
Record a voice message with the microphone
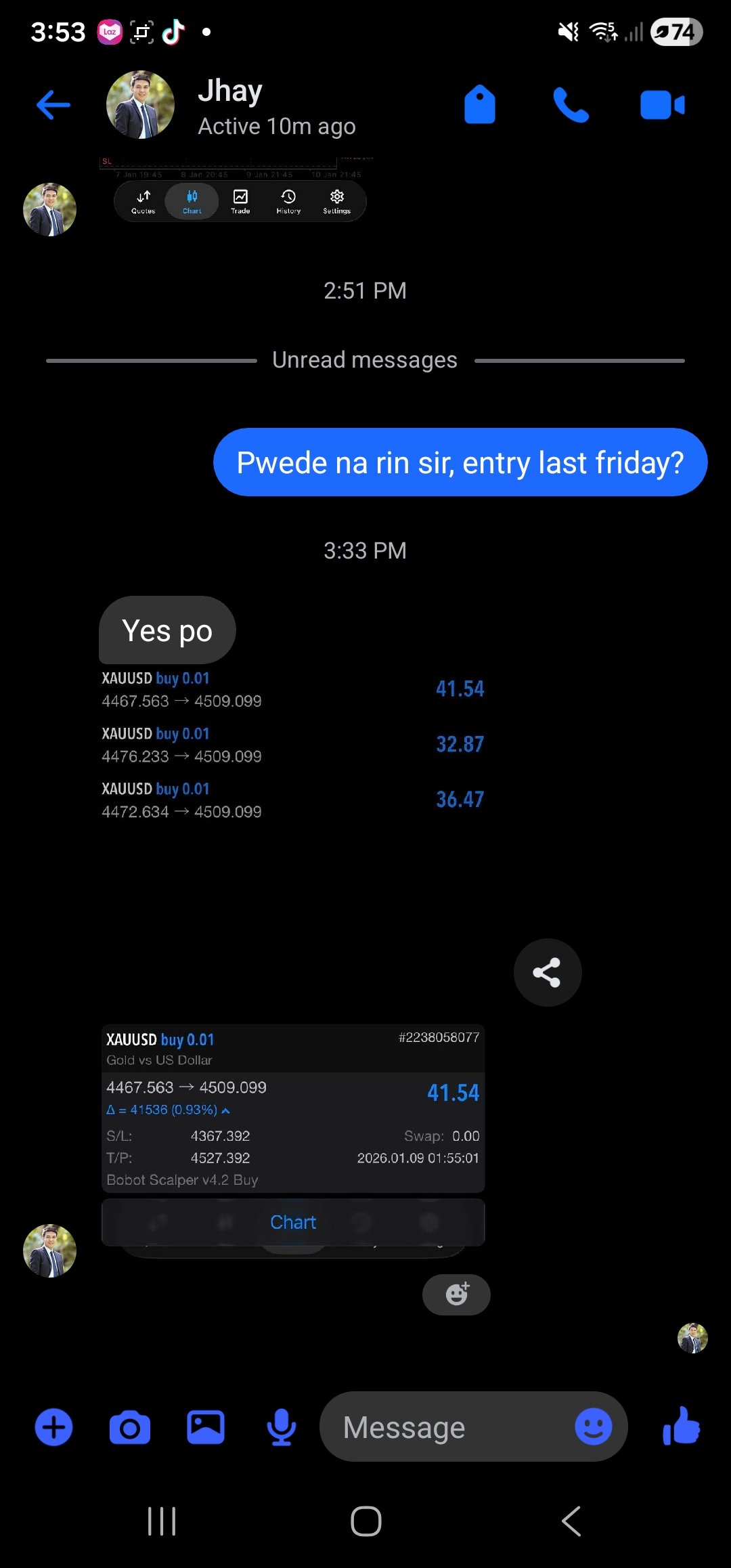coord(281,1427)
